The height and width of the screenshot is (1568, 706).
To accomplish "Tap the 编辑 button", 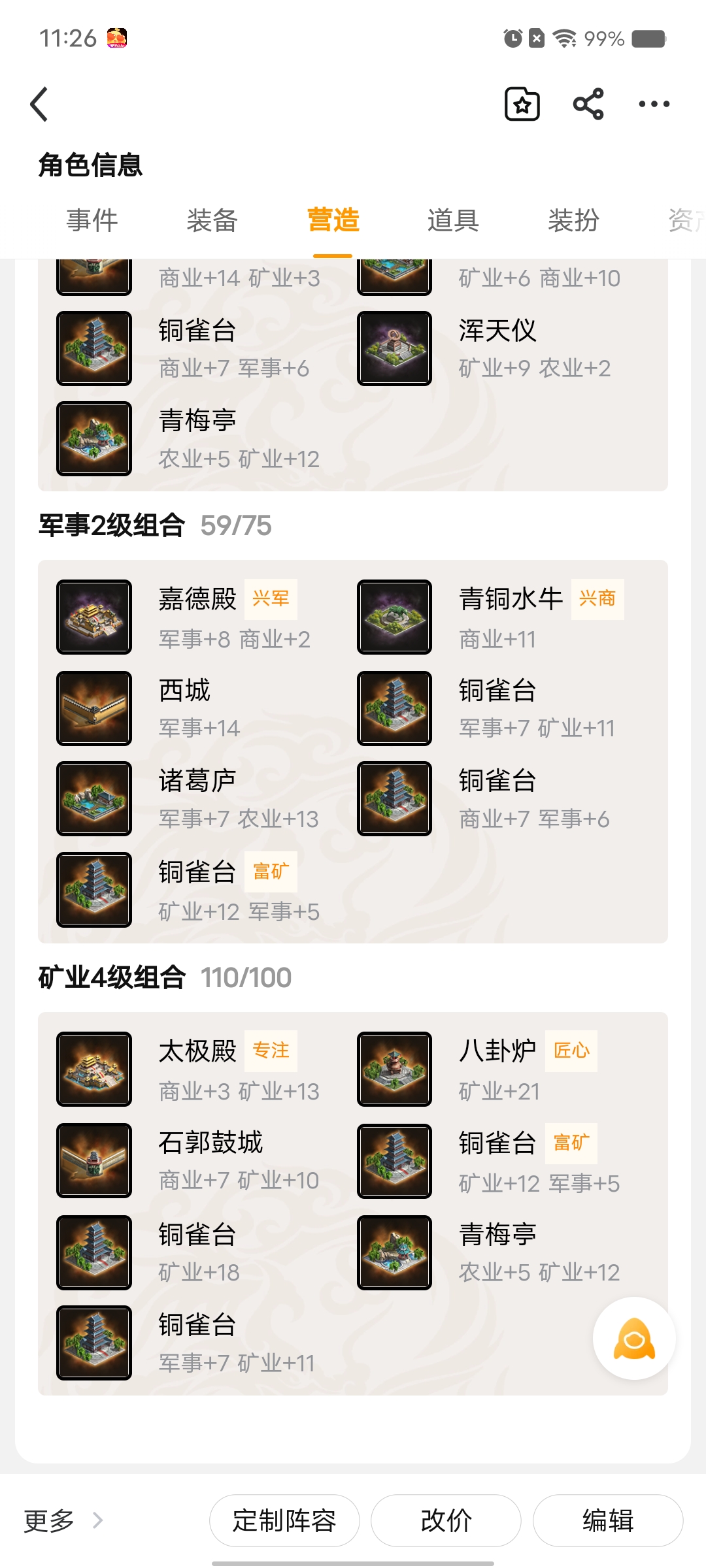I will 608,1521.
